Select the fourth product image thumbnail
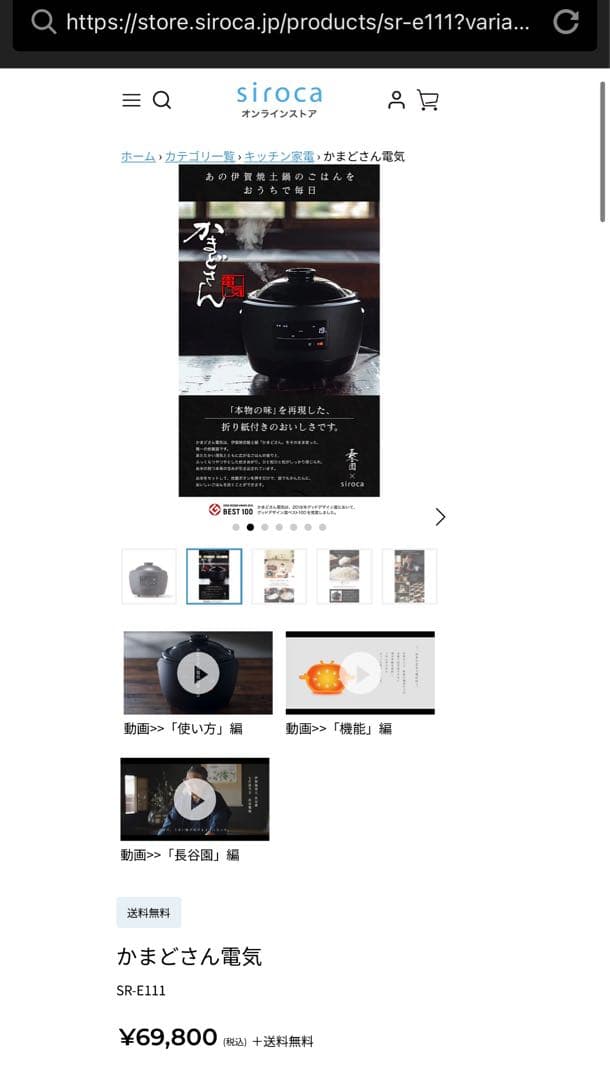Screen dimensions: 610x1080 344,576
